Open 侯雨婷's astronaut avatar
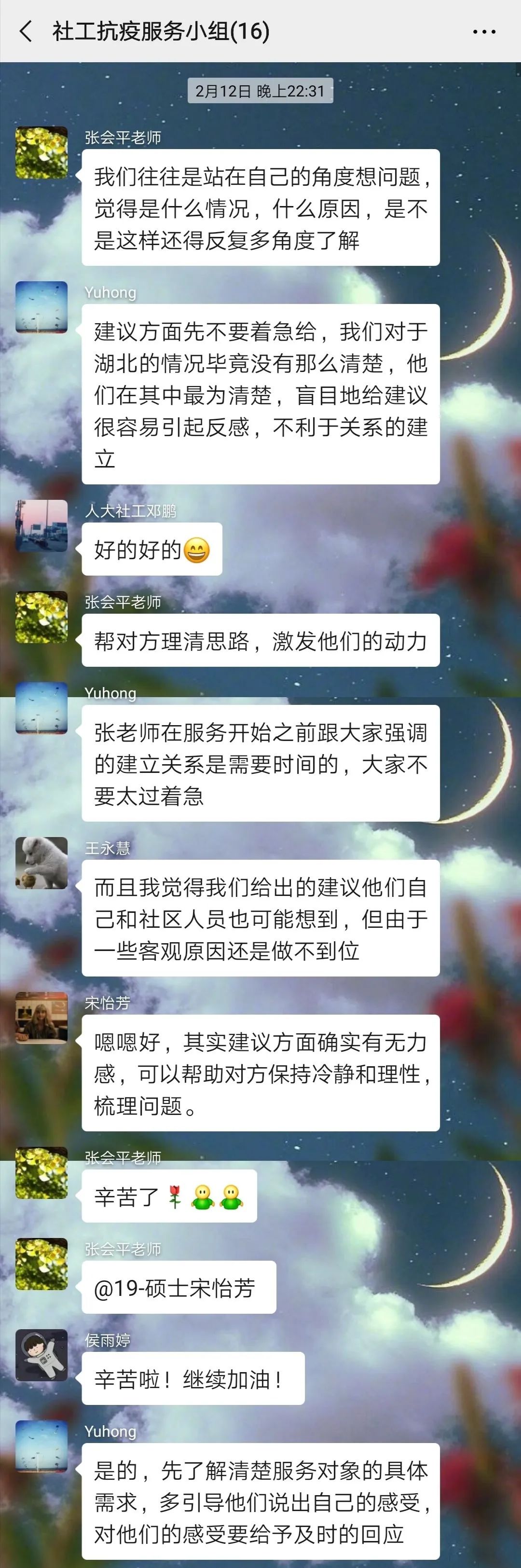This screenshot has width=521, height=1568. coord(41,1355)
